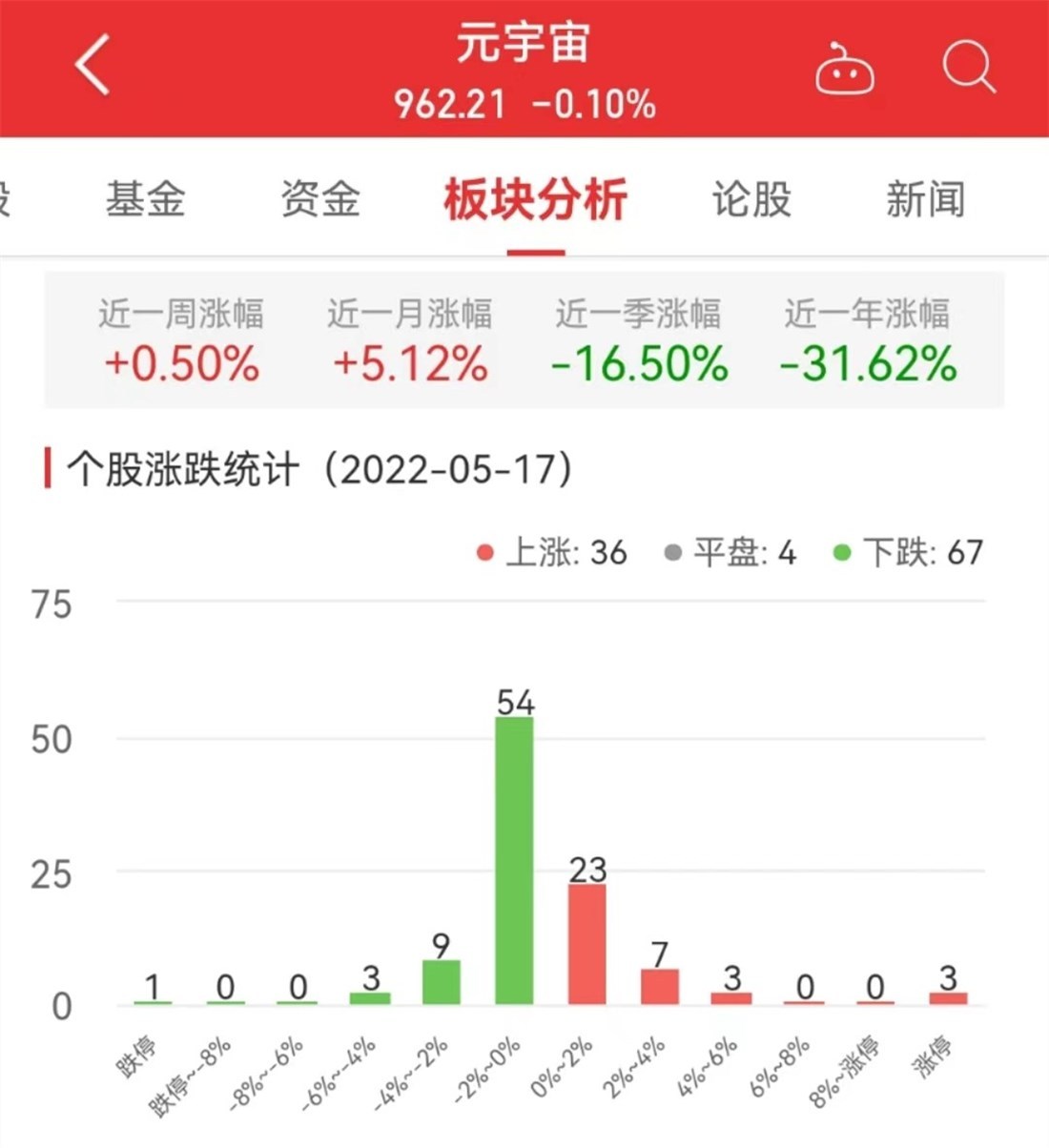Open the robot assistant icon
This screenshot has width=1049, height=1148.
point(844,70)
